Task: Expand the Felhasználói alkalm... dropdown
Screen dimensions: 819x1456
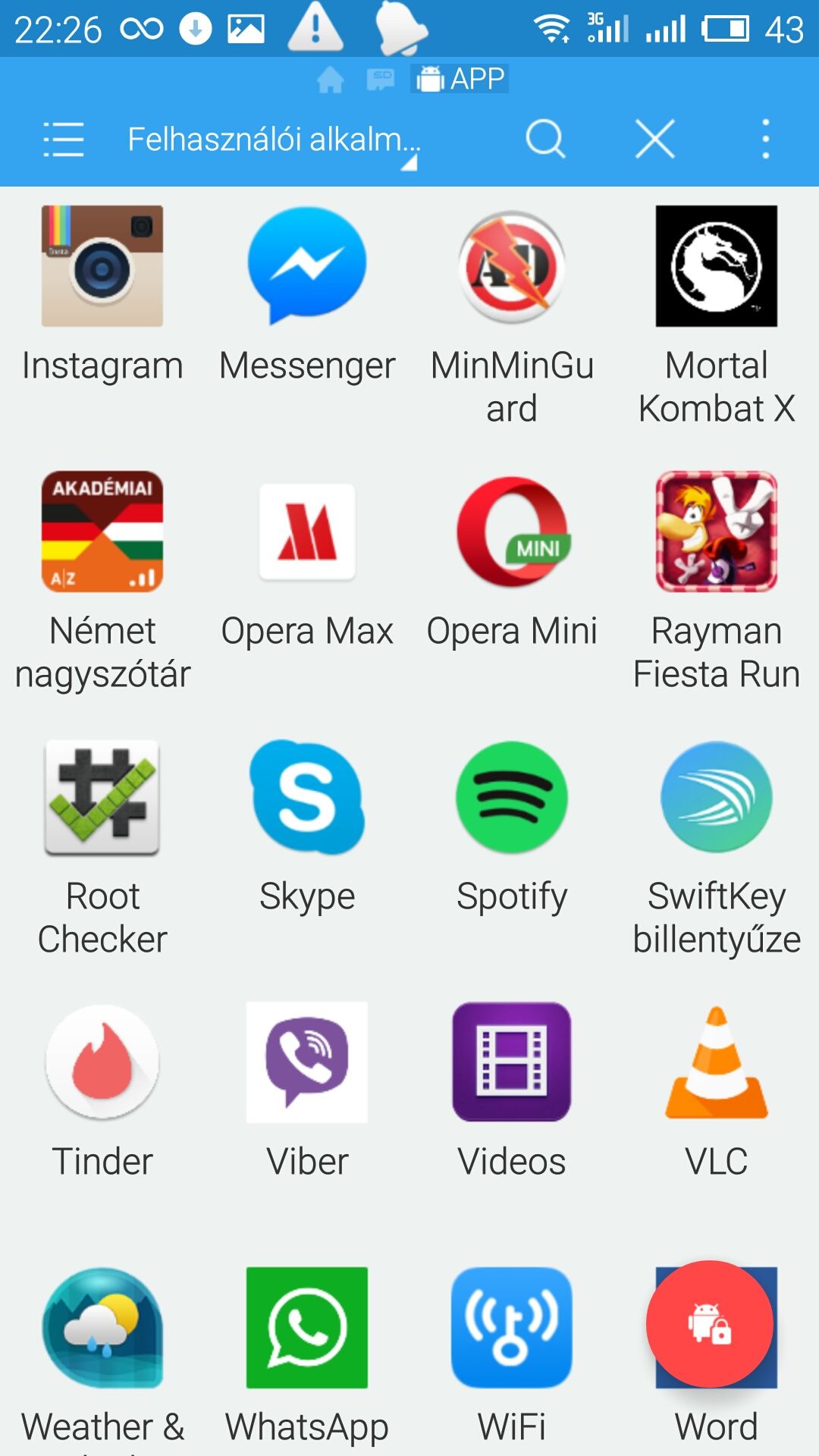Action: (273, 141)
